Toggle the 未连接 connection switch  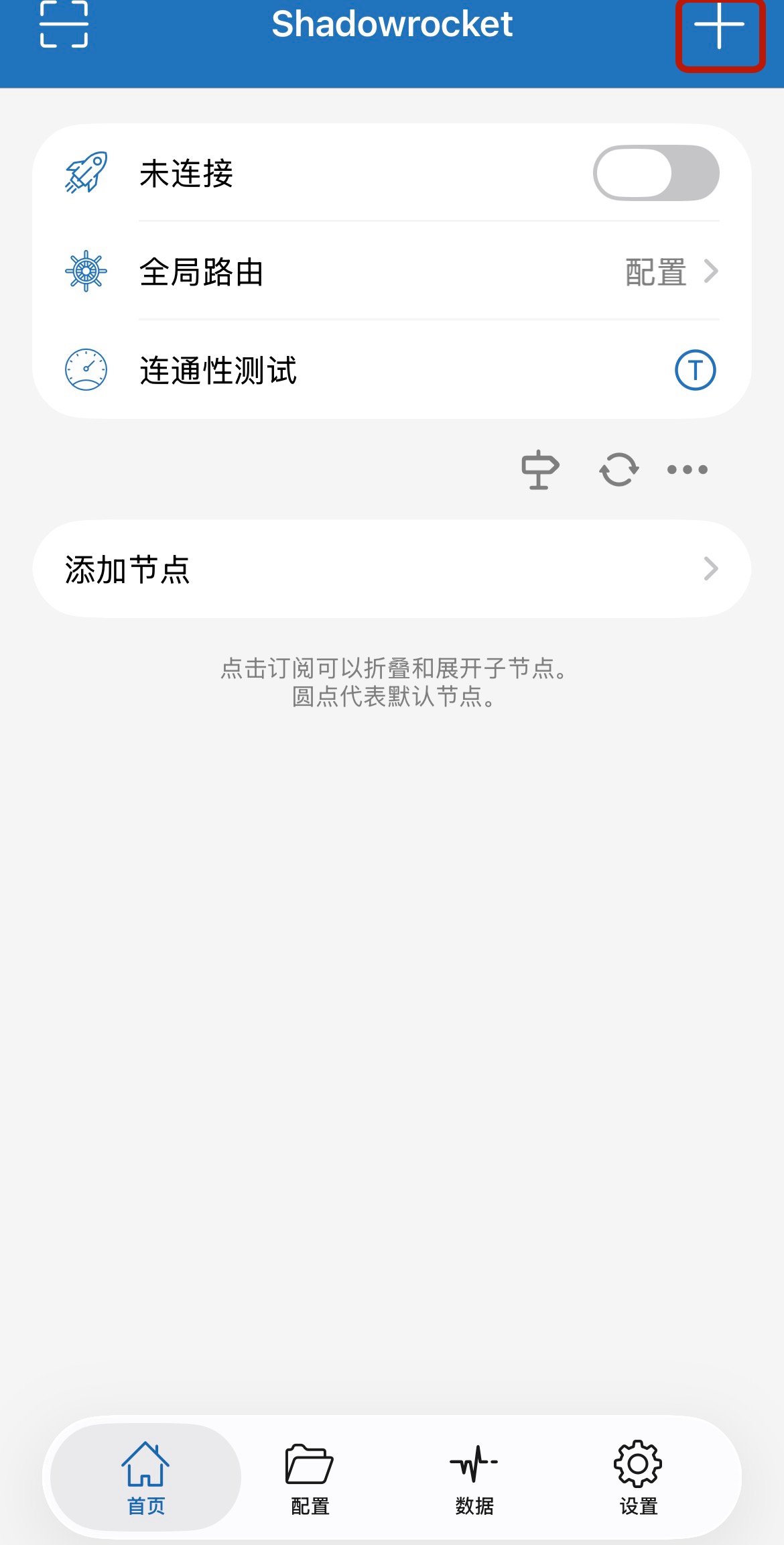coord(655,174)
